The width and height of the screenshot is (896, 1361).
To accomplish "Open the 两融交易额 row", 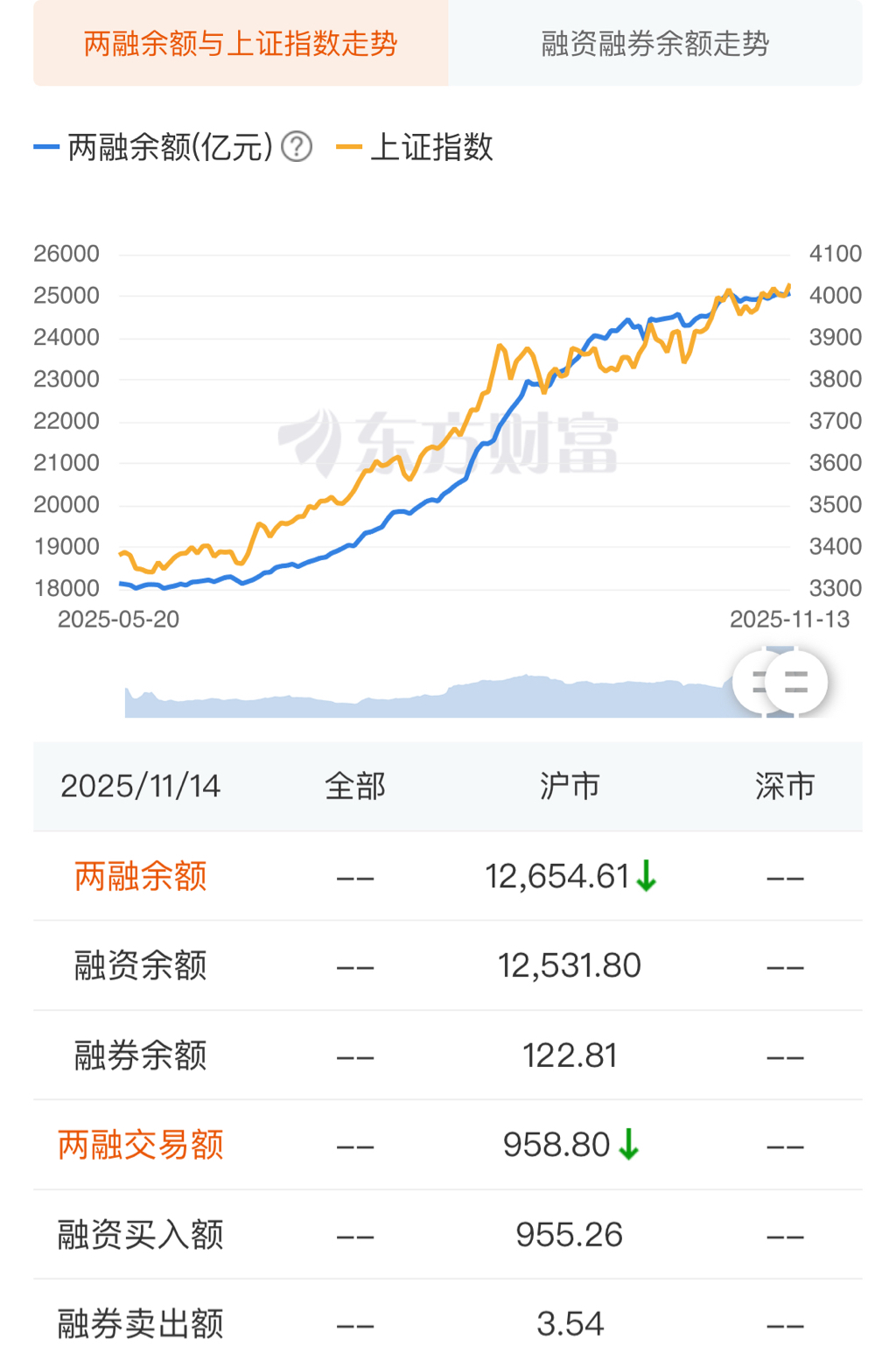I will pyautogui.click(x=141, y=1145).
